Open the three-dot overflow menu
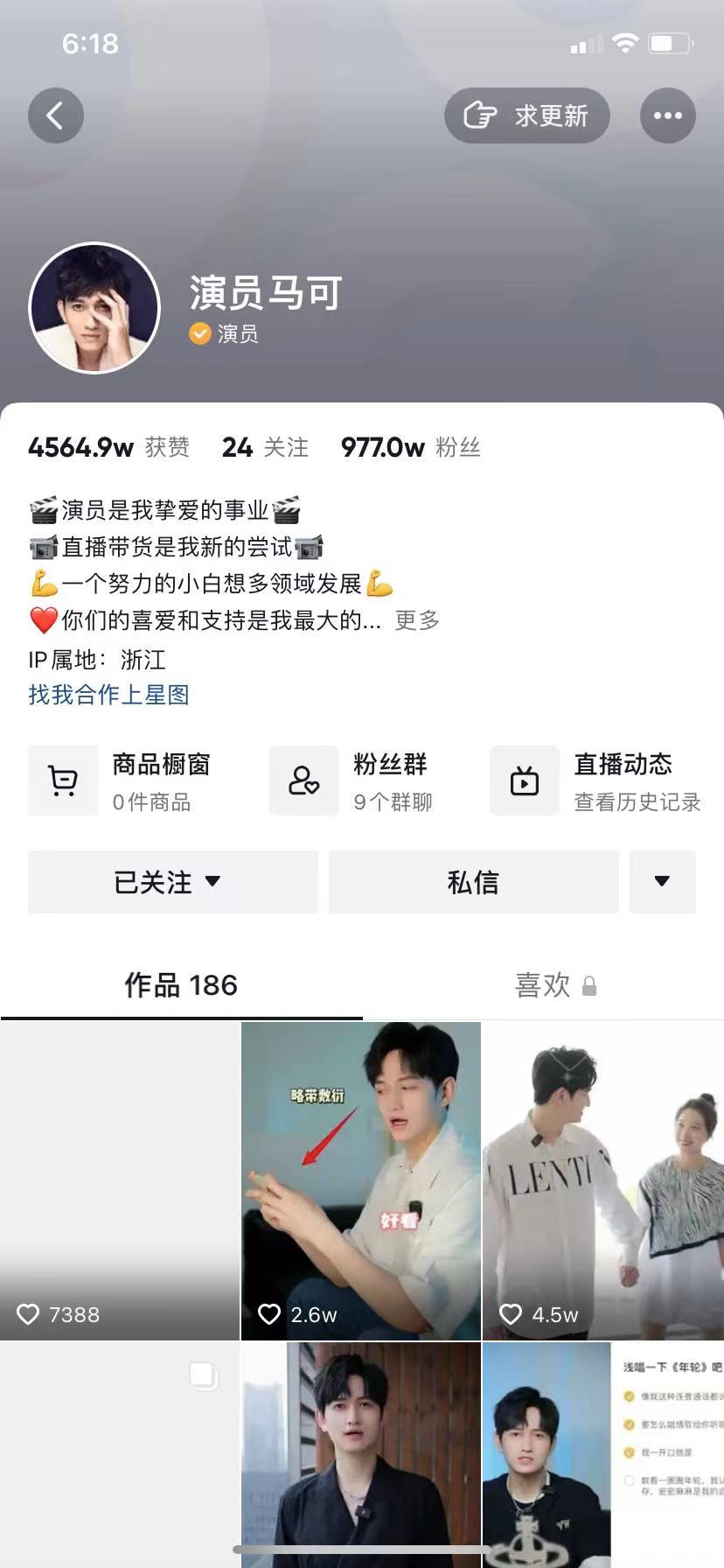The height and width of the screenshot is (1568, 724). point(668,115)
